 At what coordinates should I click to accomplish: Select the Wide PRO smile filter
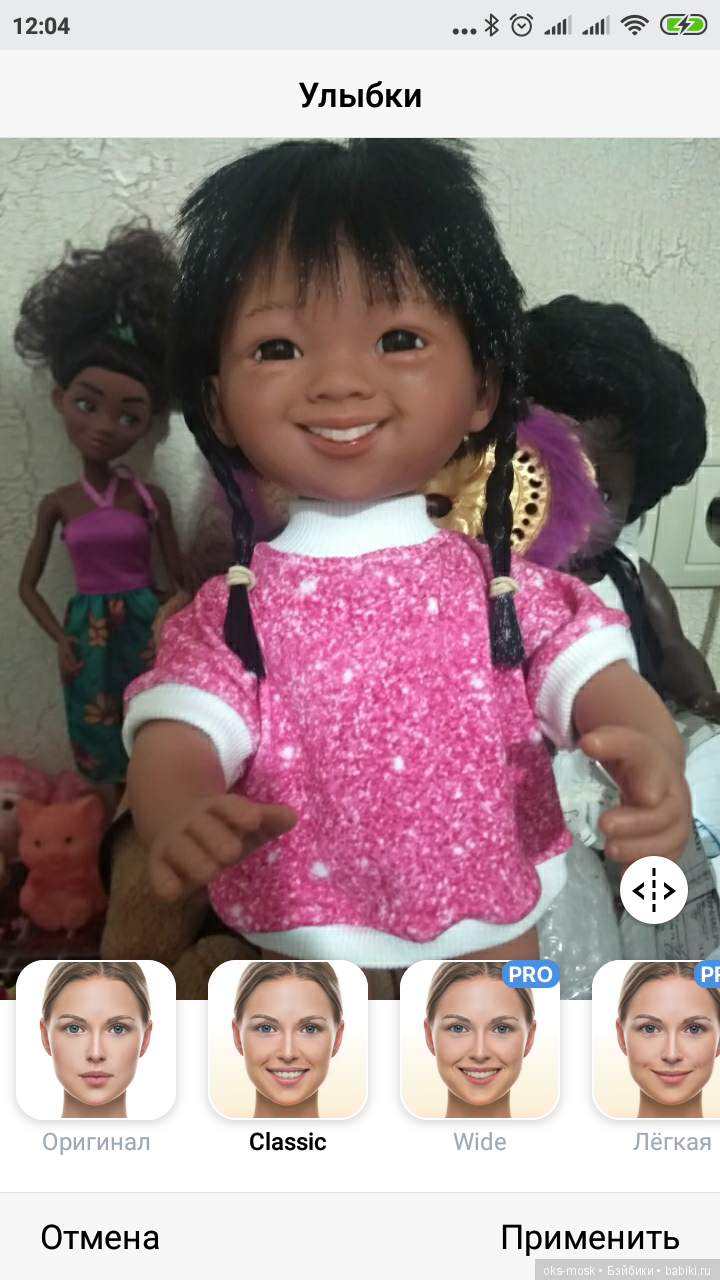480,1040
